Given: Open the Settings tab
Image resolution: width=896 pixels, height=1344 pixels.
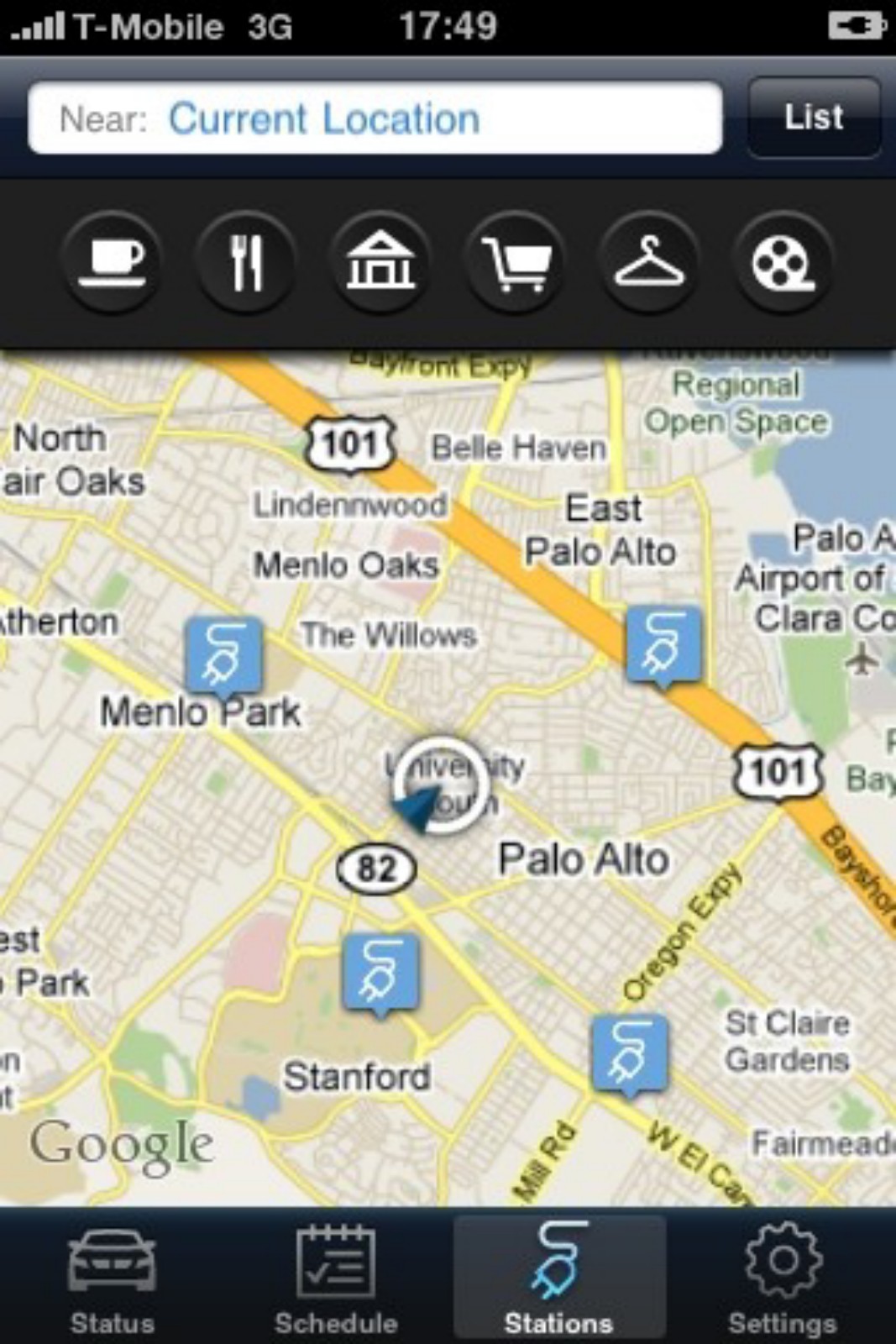Looking at the screenshot, I should pos(783,1278).
